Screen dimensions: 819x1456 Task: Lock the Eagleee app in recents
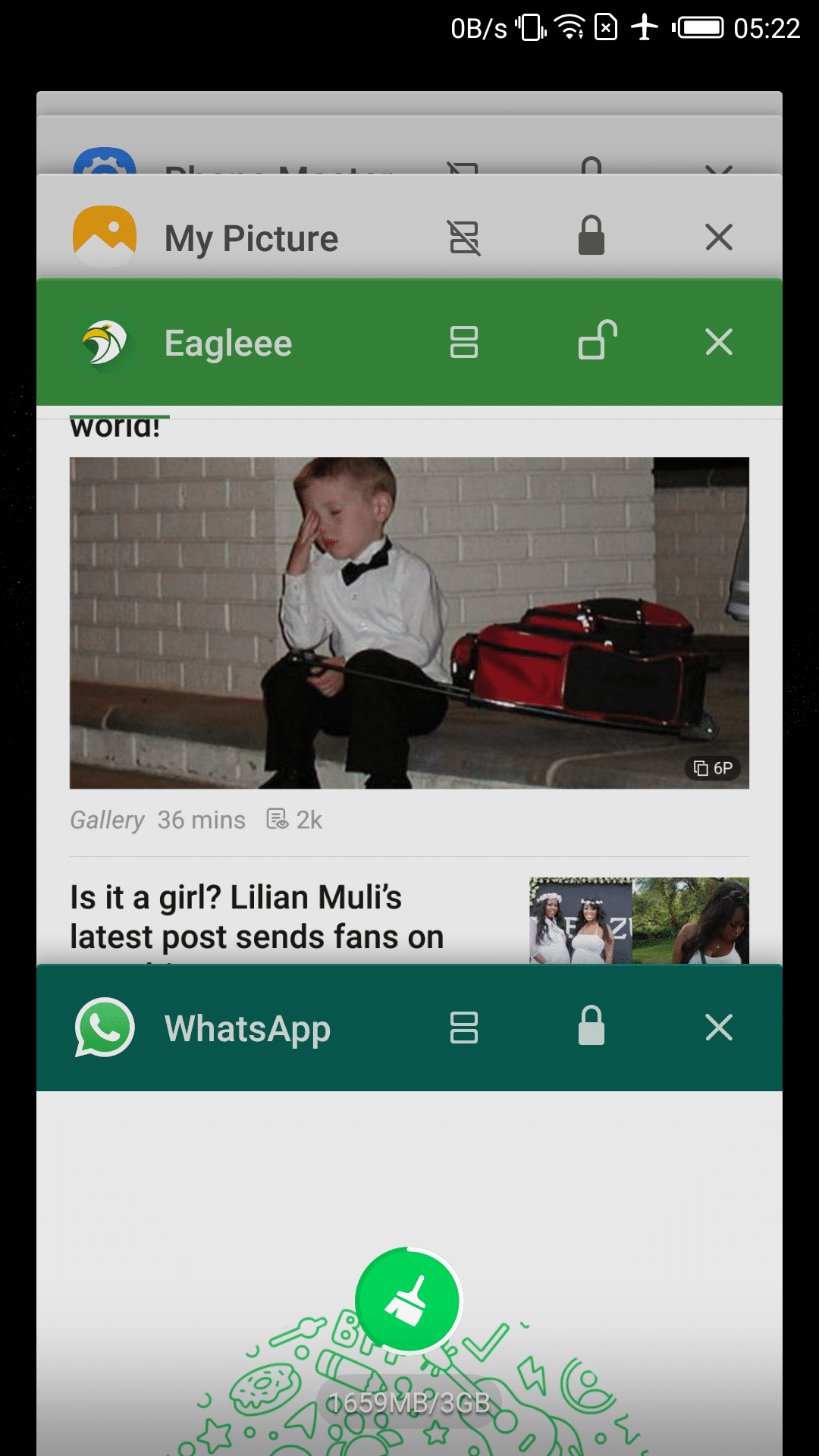click(598, 340)
